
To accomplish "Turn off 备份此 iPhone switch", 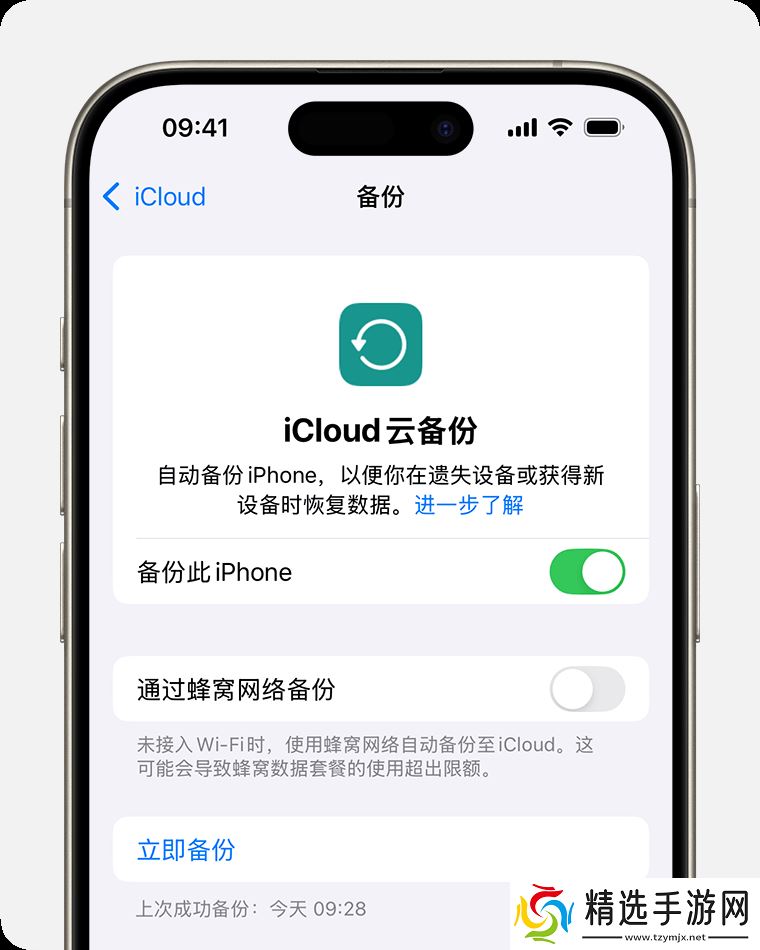I will [587, 572].
